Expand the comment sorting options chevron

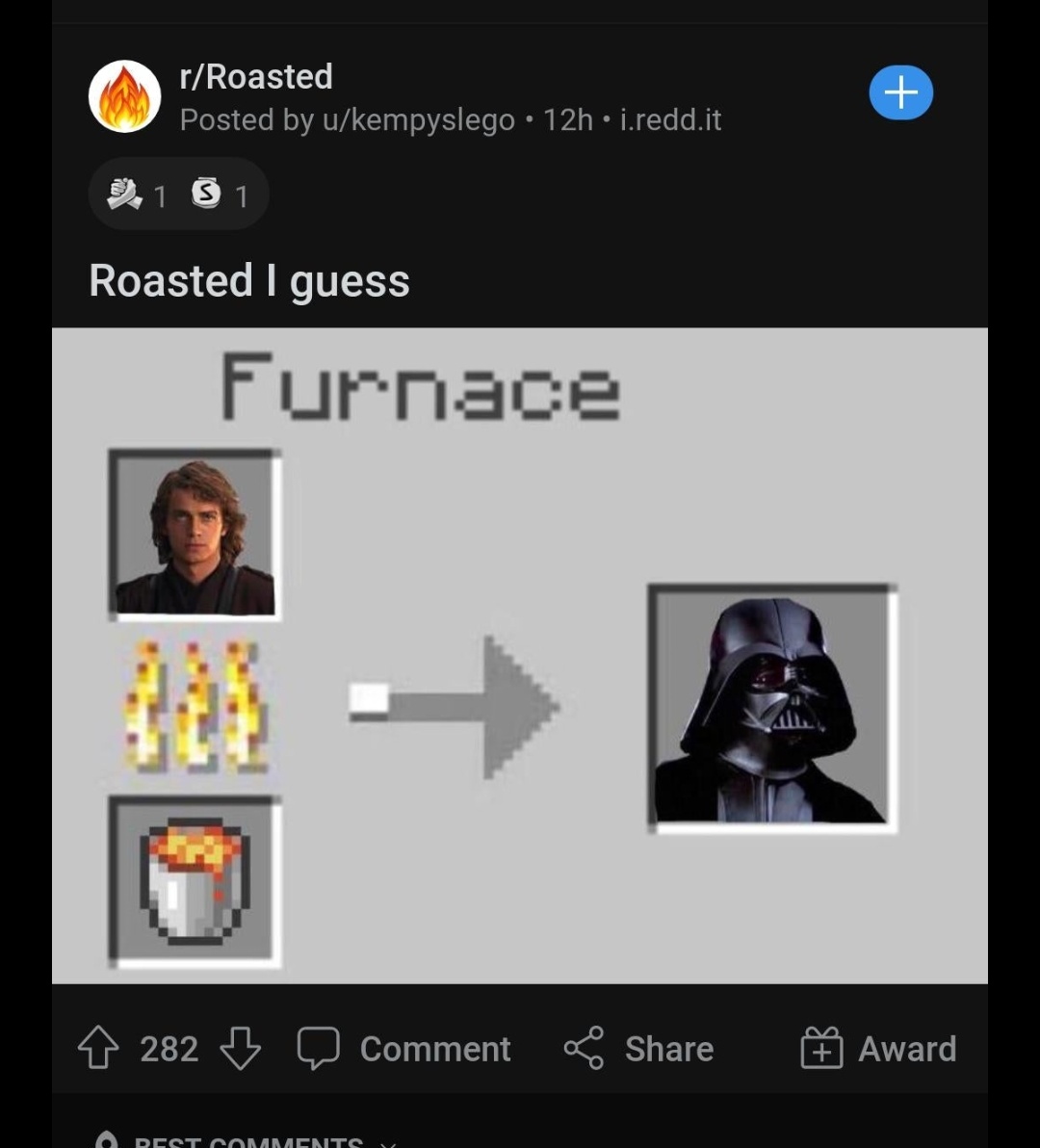tap(388, 1143)
